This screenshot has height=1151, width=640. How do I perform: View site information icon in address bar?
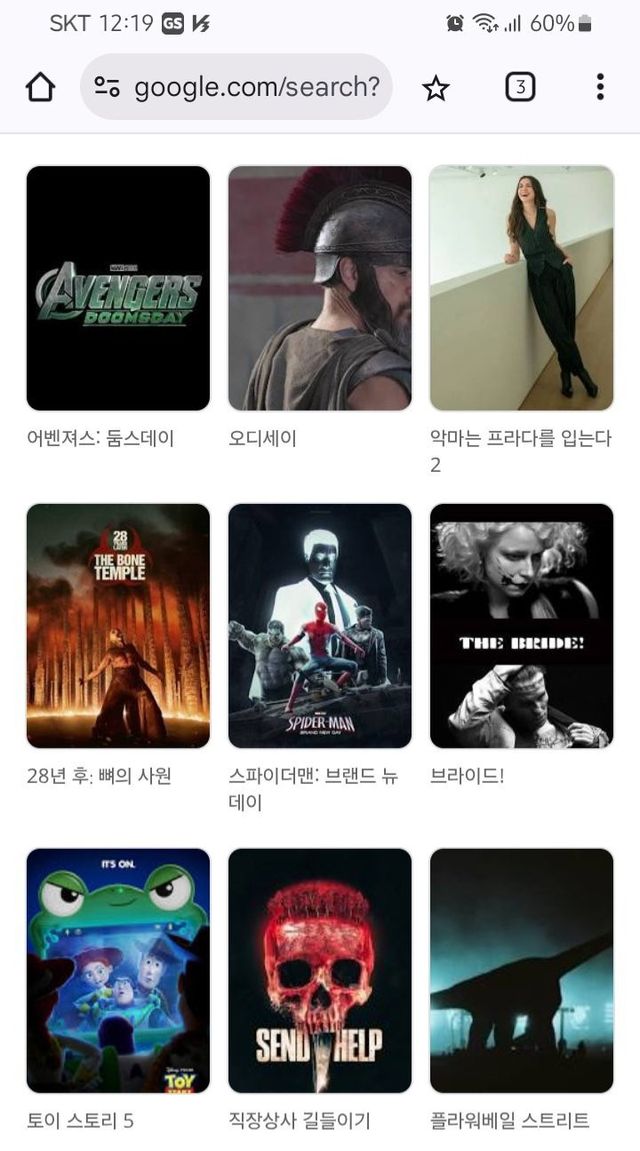[x=107, y=87]
